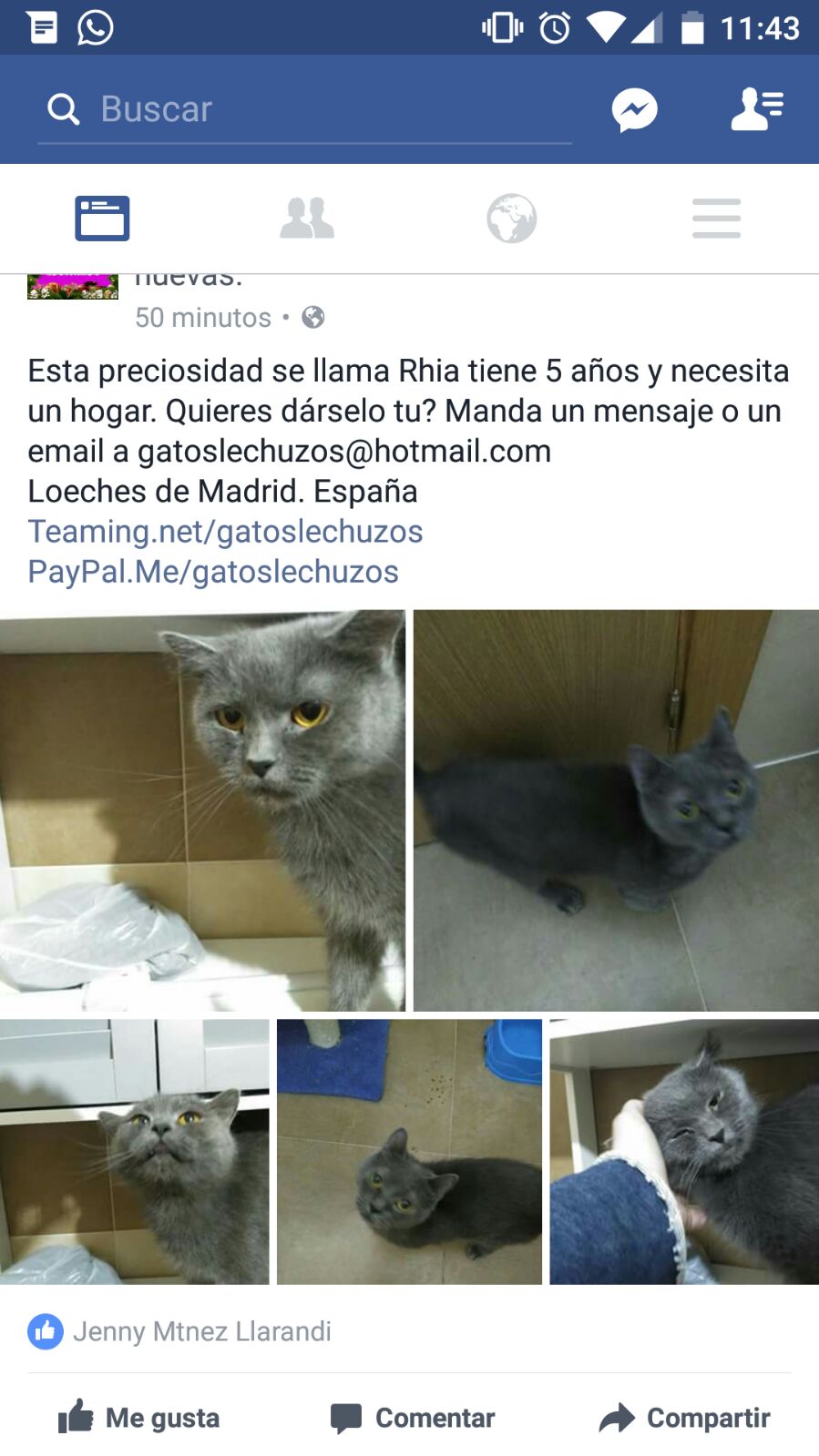Share the post with Compartir
Screen dimensions: 819x1456
(x=684, y=1418)
